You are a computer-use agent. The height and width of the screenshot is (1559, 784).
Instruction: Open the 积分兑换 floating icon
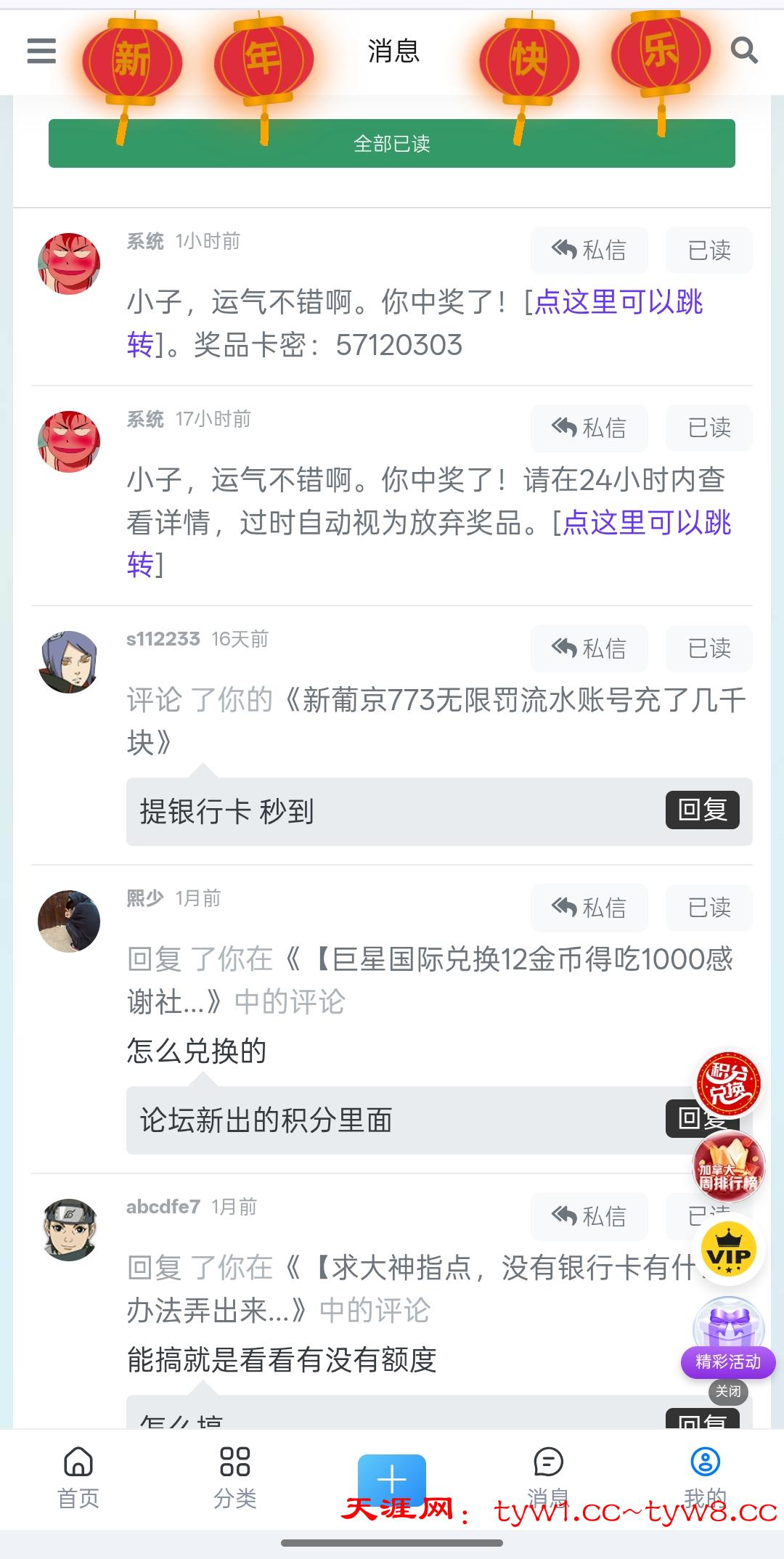728,1085
